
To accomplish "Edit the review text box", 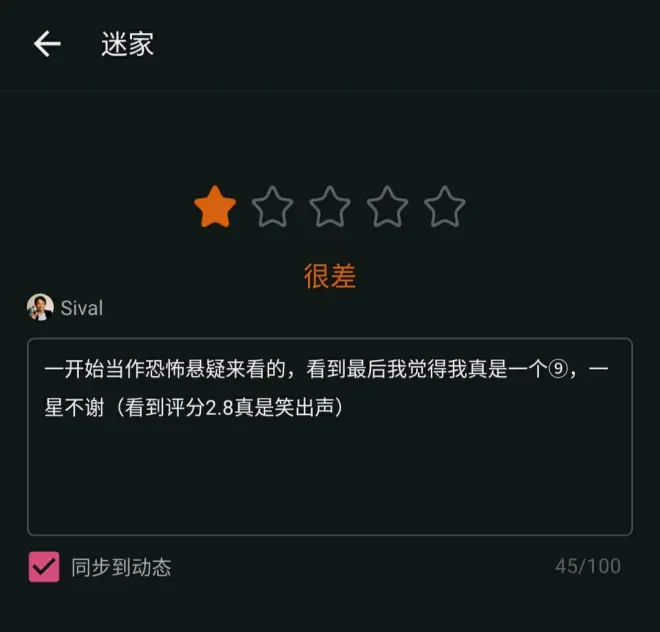I will point(330,437).
